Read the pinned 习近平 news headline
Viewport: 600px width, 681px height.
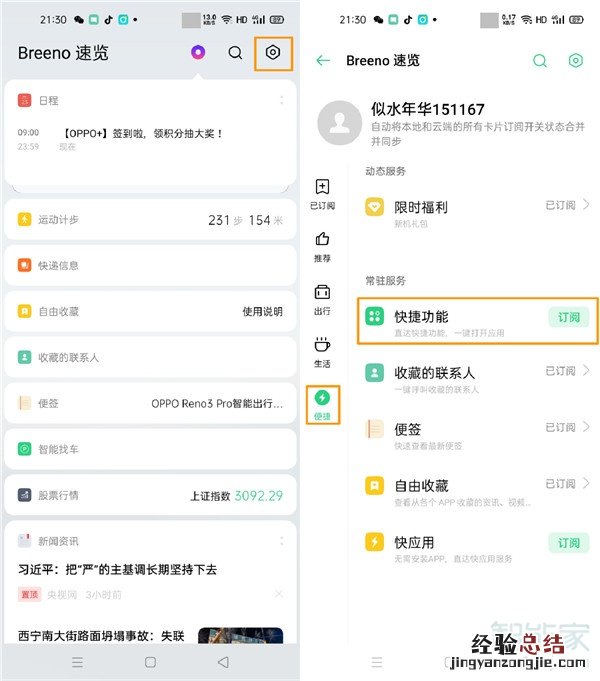click(117, 569)
